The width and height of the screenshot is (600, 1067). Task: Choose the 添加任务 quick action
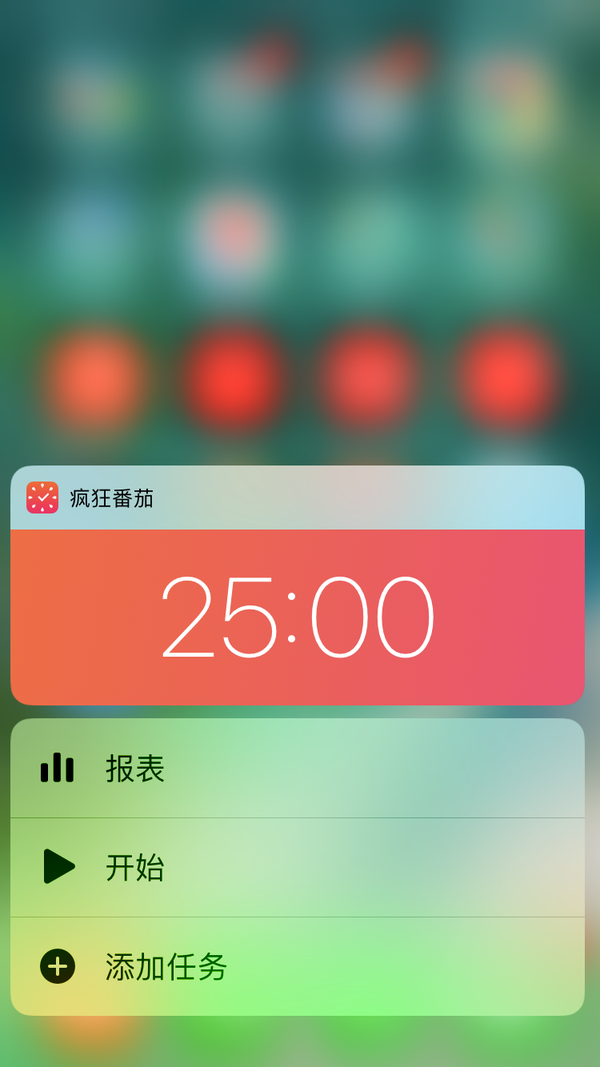click(x=297, y=966)
